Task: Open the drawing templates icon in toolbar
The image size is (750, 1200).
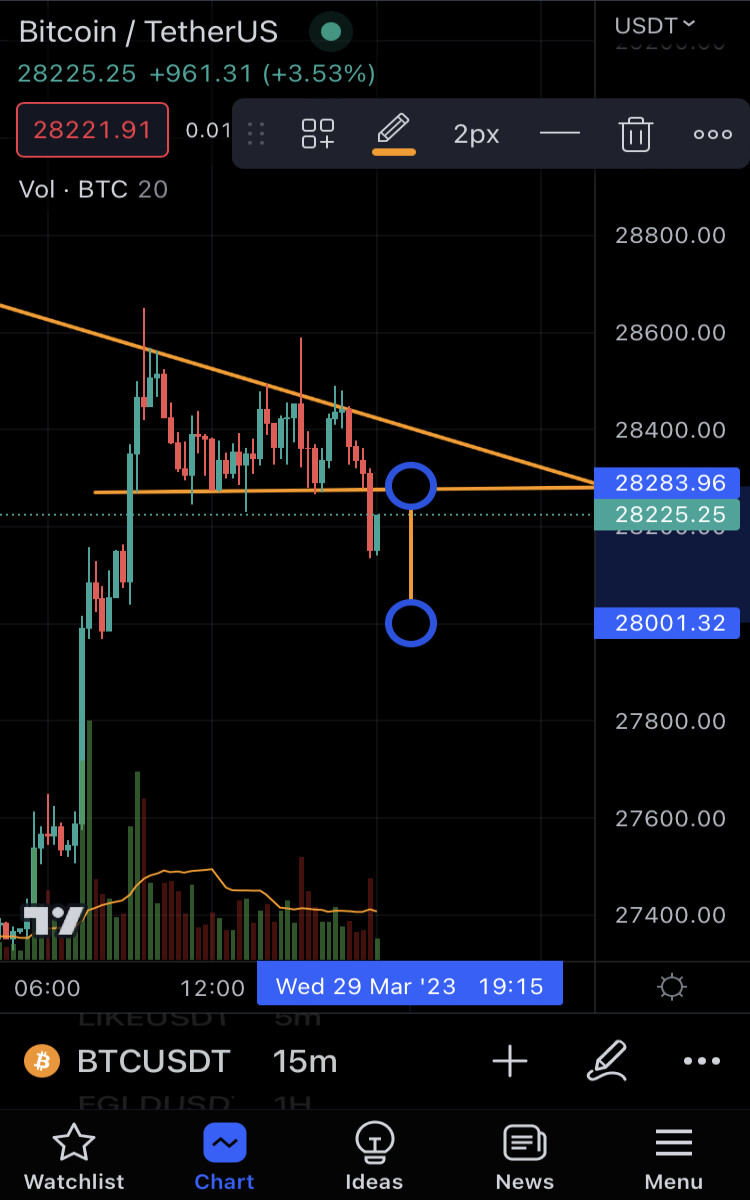Action: point(318,133)
